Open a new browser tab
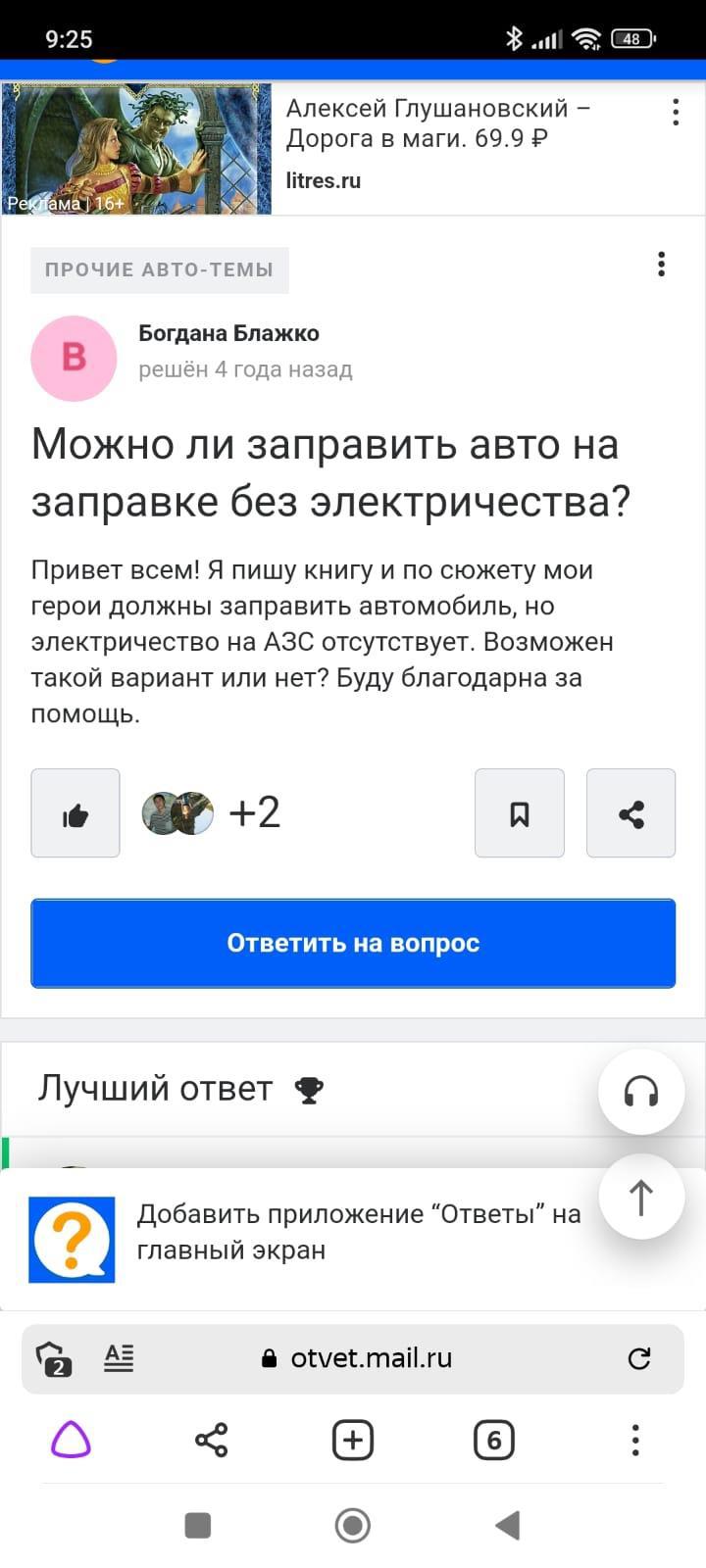 point(353,1441)
